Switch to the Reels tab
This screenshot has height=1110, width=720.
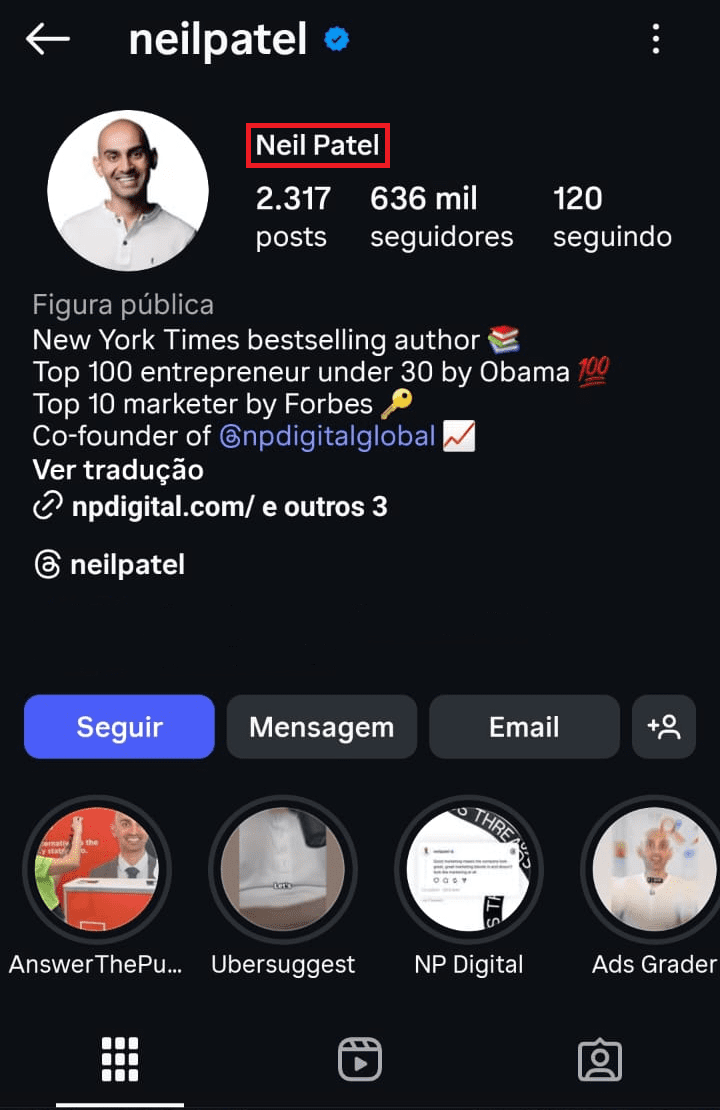[x=360, y=1059]
